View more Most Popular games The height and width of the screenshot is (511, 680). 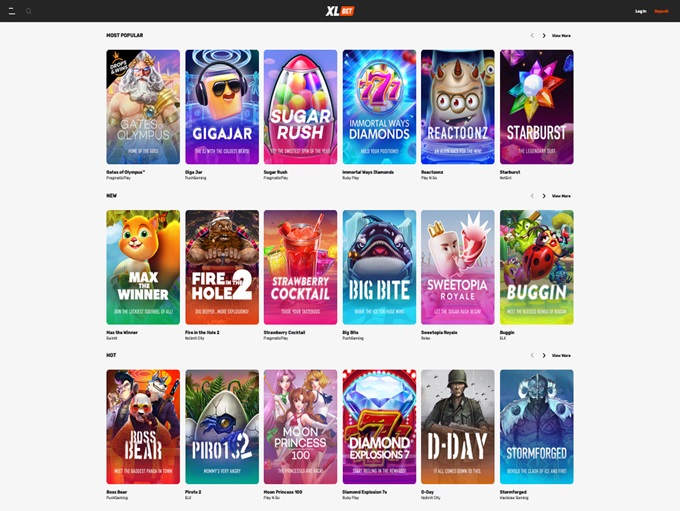click(561, 35)
